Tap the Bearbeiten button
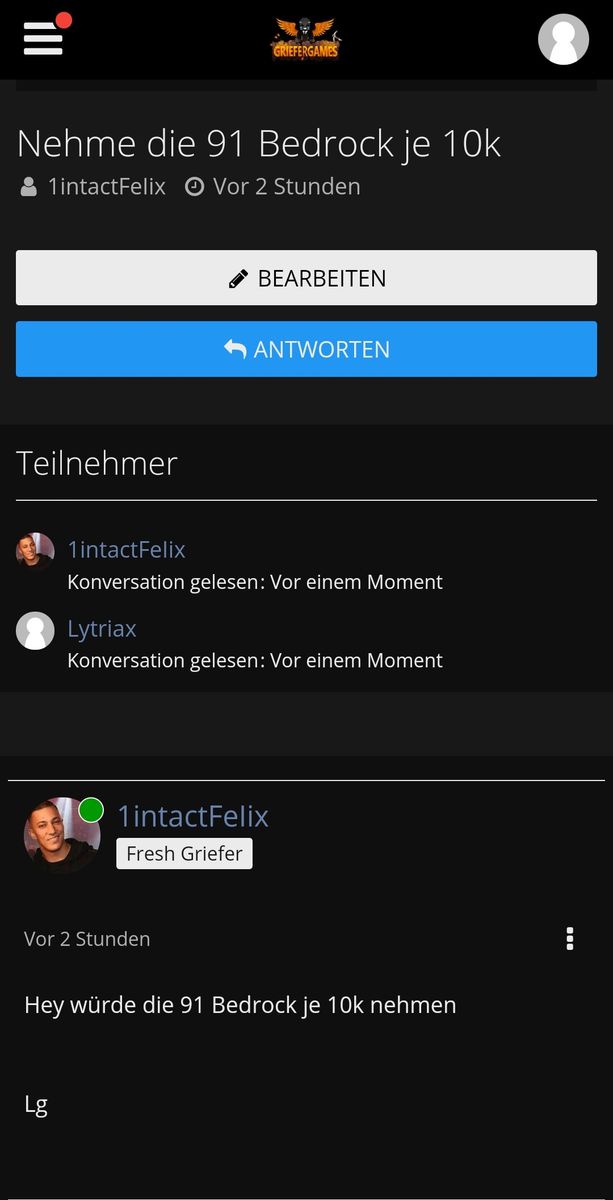Viewport: 613px width, 1200px height. pos(306,278)
